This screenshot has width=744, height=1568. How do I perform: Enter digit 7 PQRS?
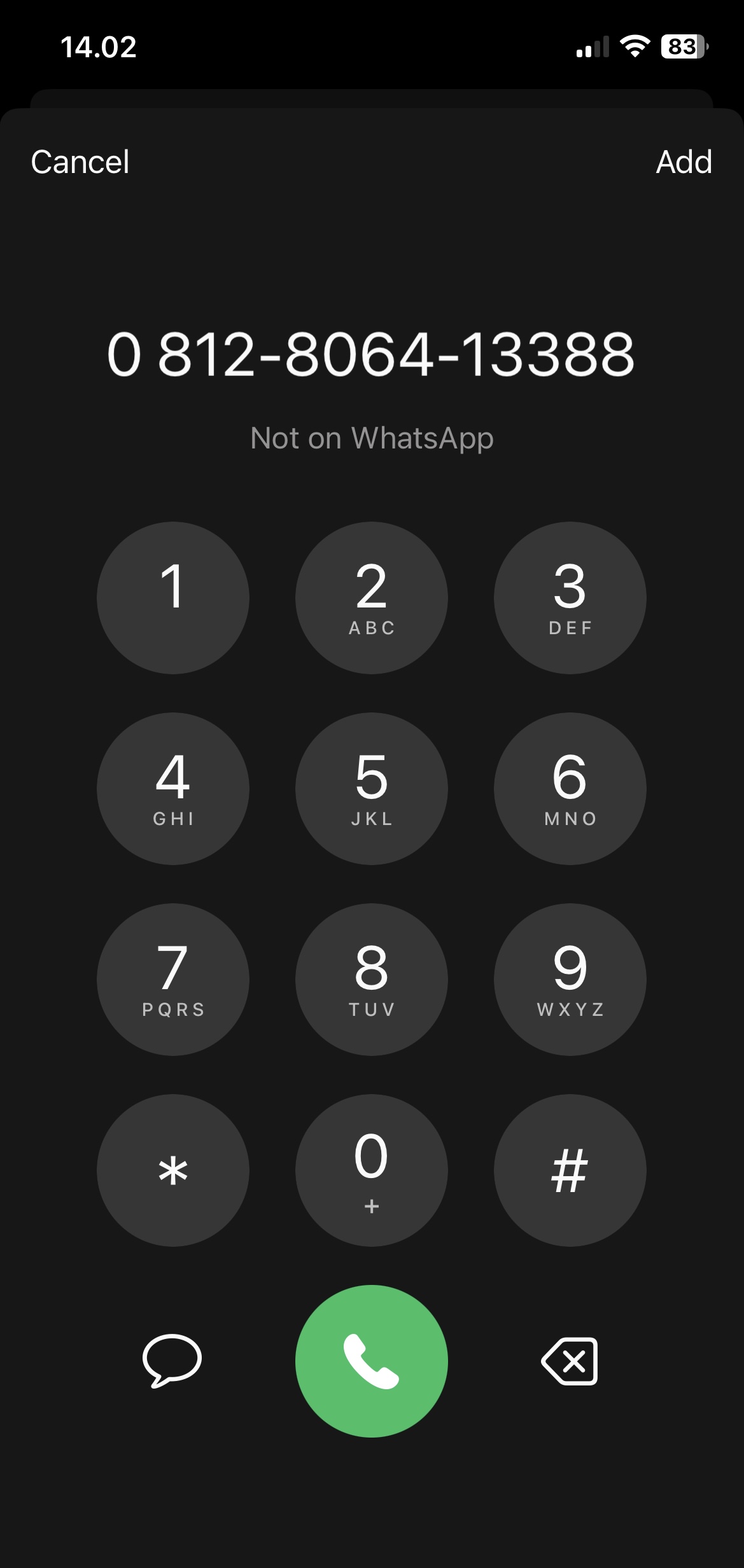tap(172, 980)
